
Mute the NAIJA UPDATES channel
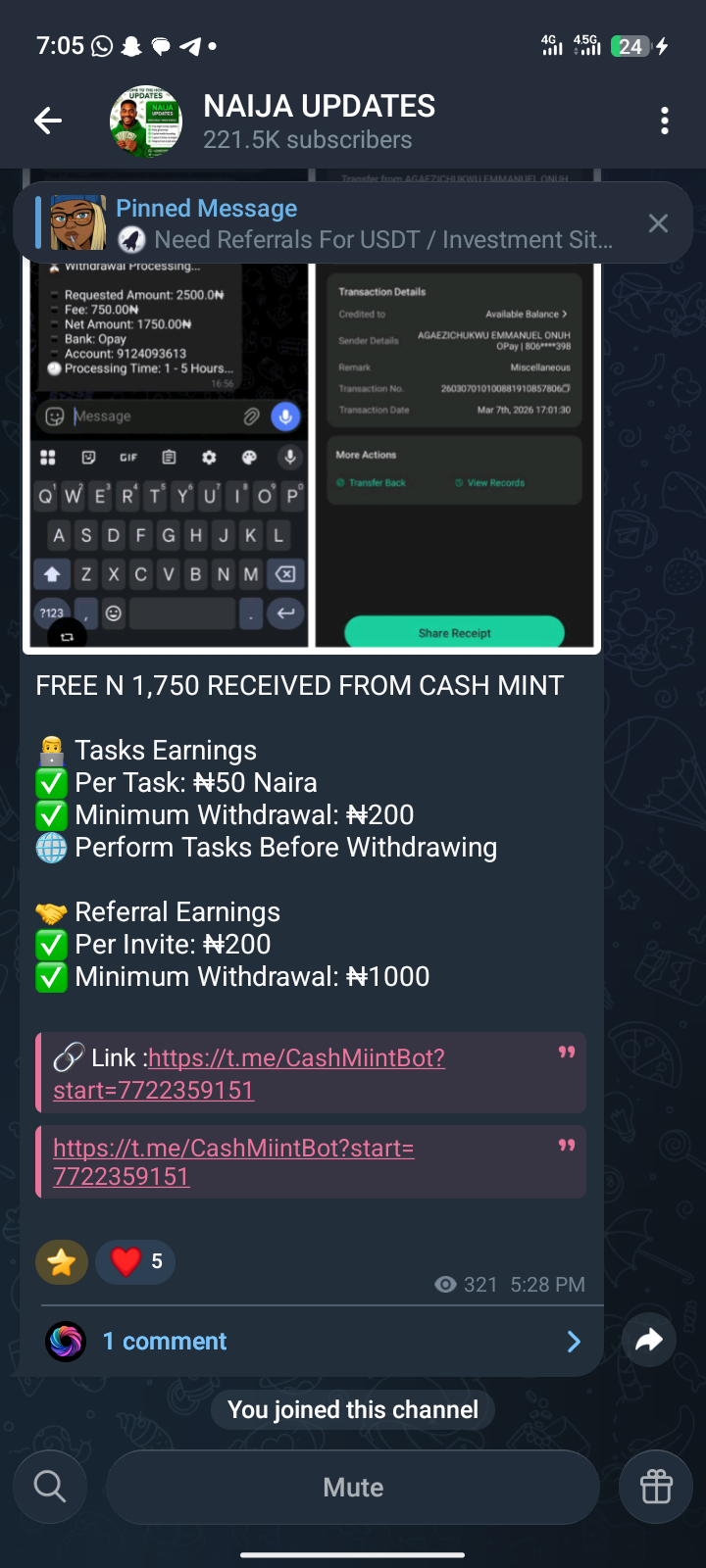[353, 1488]
